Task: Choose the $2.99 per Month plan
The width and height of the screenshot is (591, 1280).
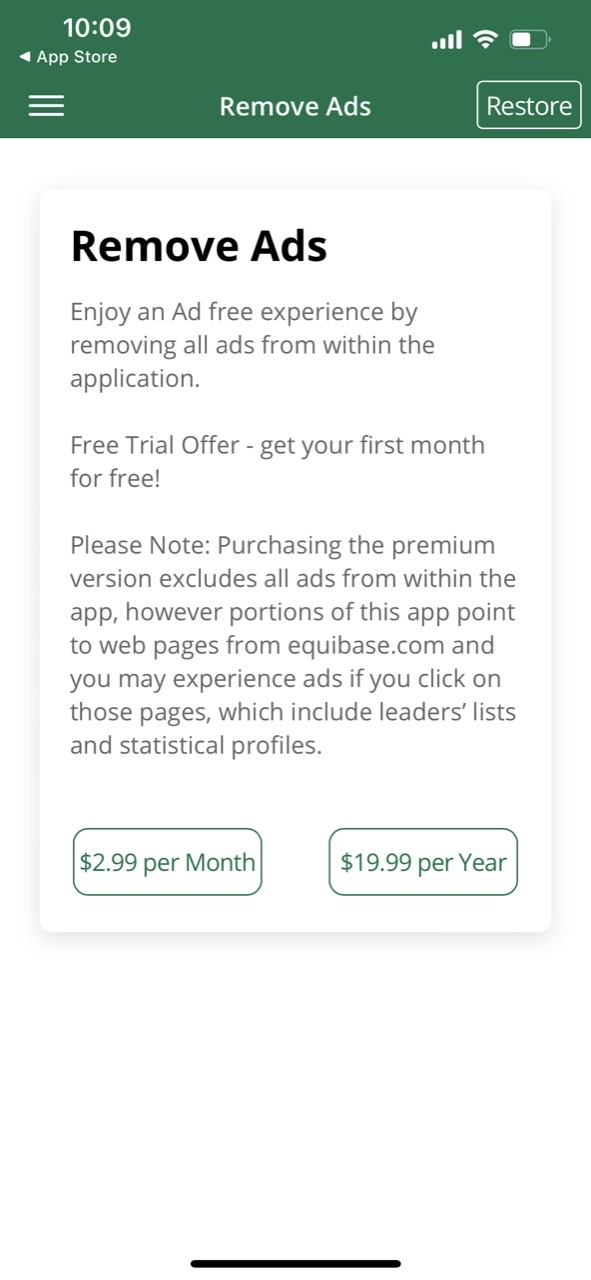Action: tap(168, 862)
